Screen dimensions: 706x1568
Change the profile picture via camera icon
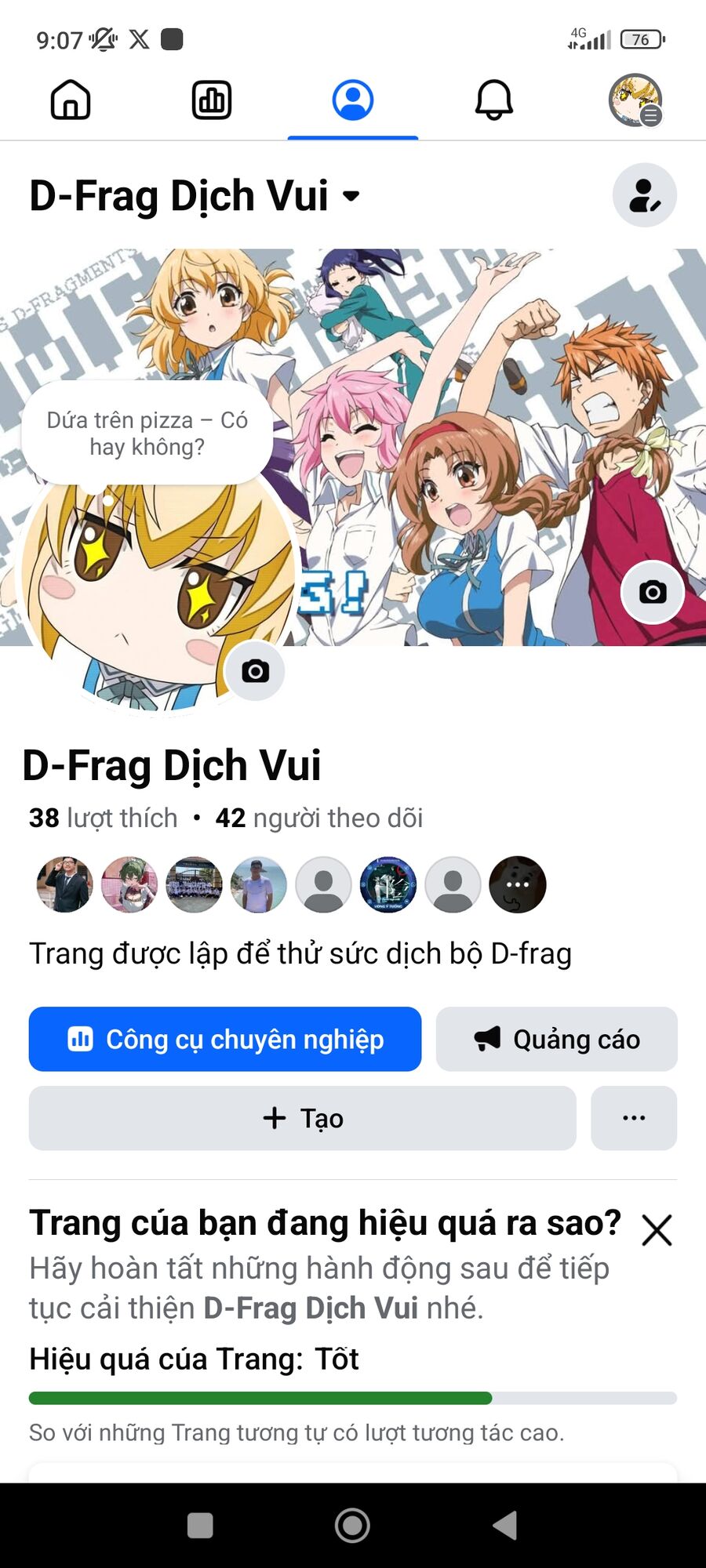click(255, 672)
